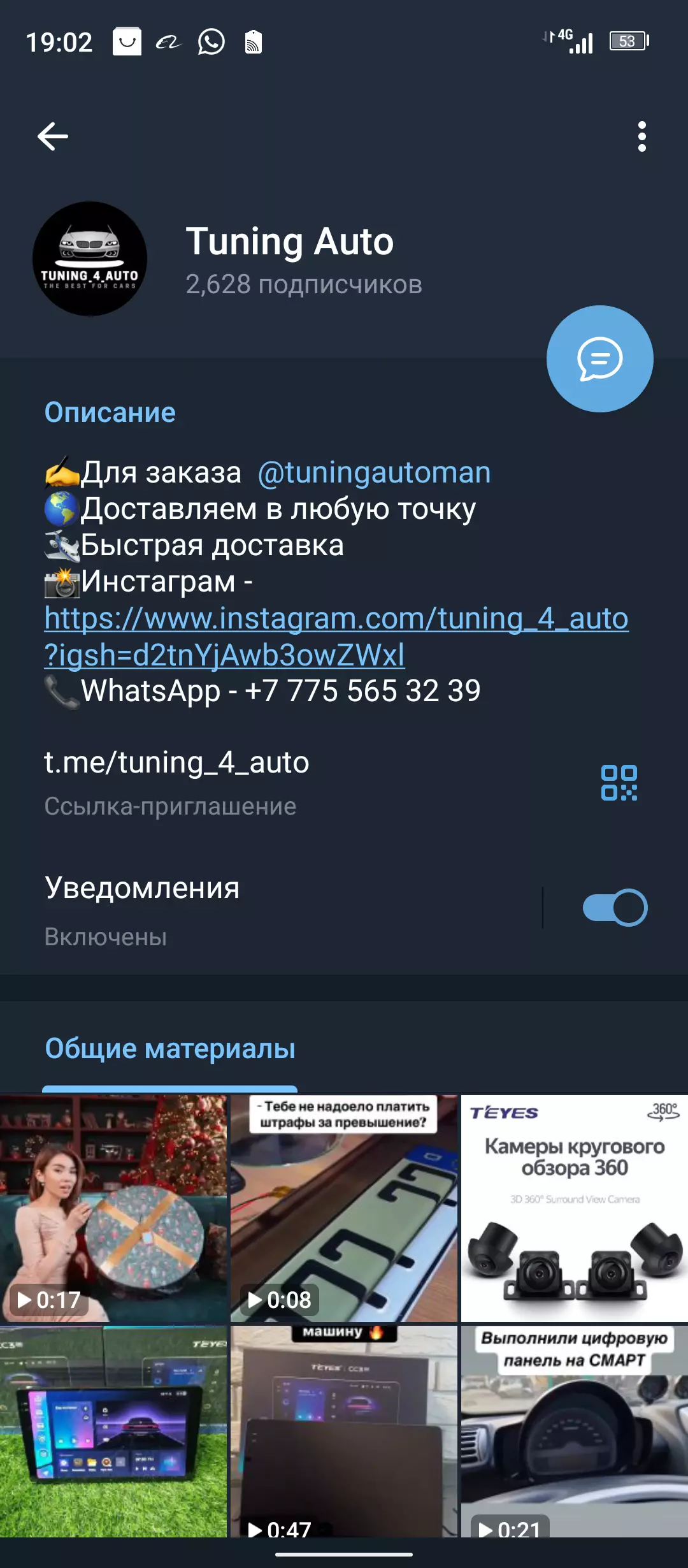
Task: Open the three-dot overflow menu
Action: click(x=641, y=136)
